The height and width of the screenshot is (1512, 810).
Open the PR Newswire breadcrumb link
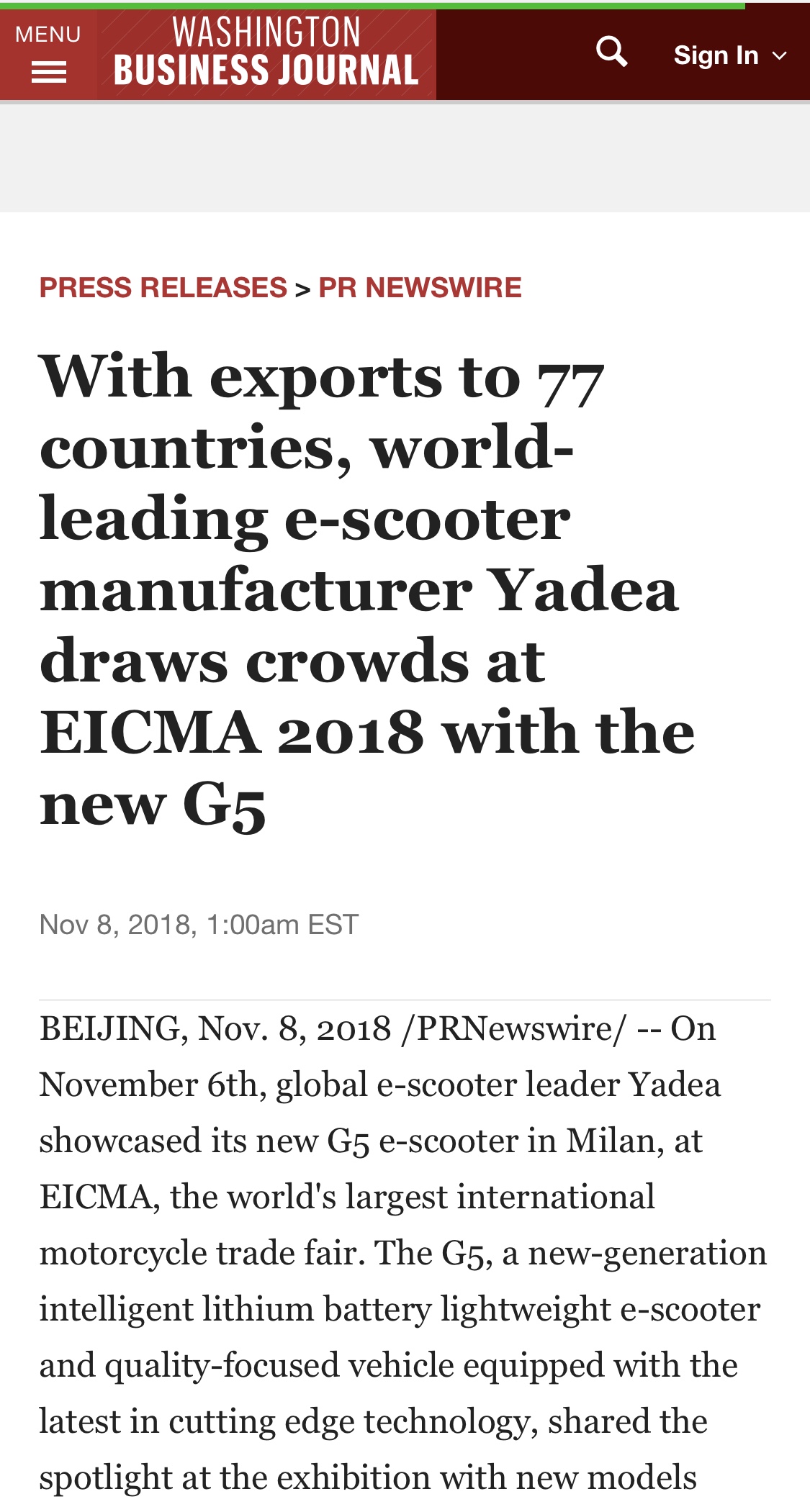[x=420, y=288]
